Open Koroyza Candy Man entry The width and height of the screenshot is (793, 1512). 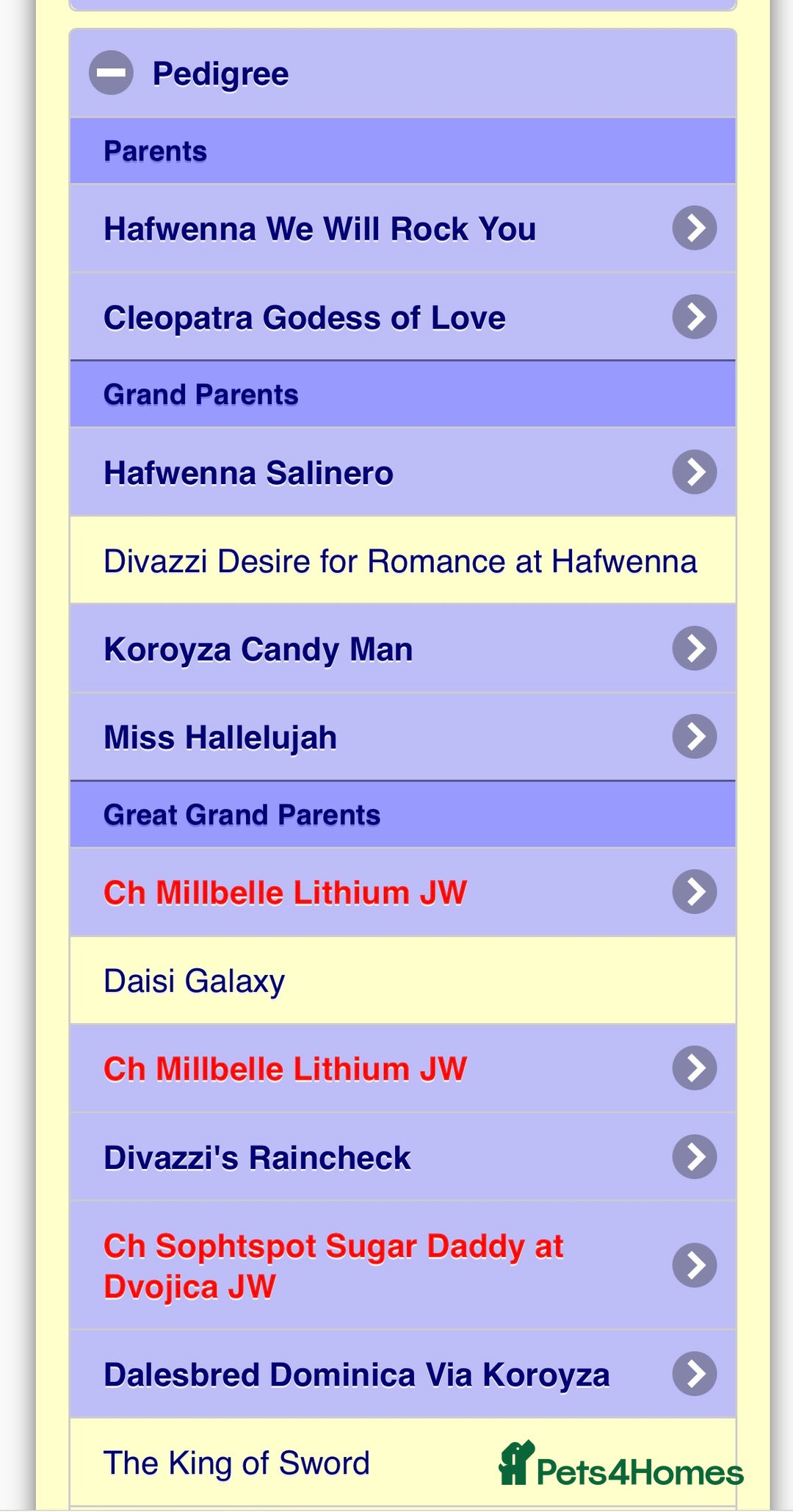click(x=402, y=649)
